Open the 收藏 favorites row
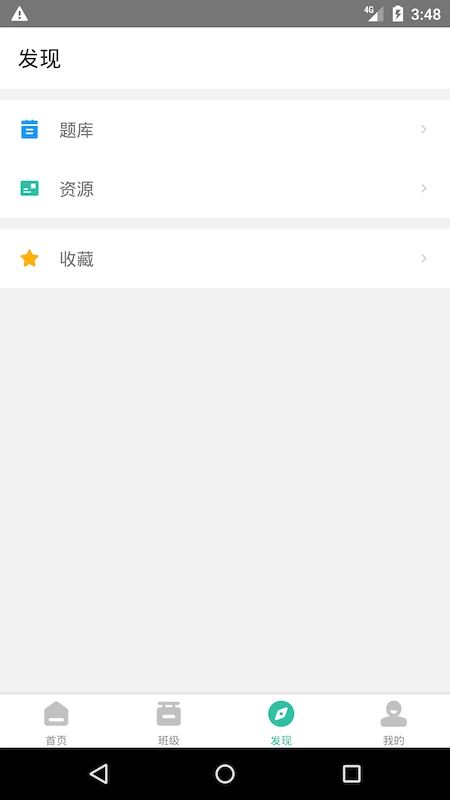 click(225, 259)
